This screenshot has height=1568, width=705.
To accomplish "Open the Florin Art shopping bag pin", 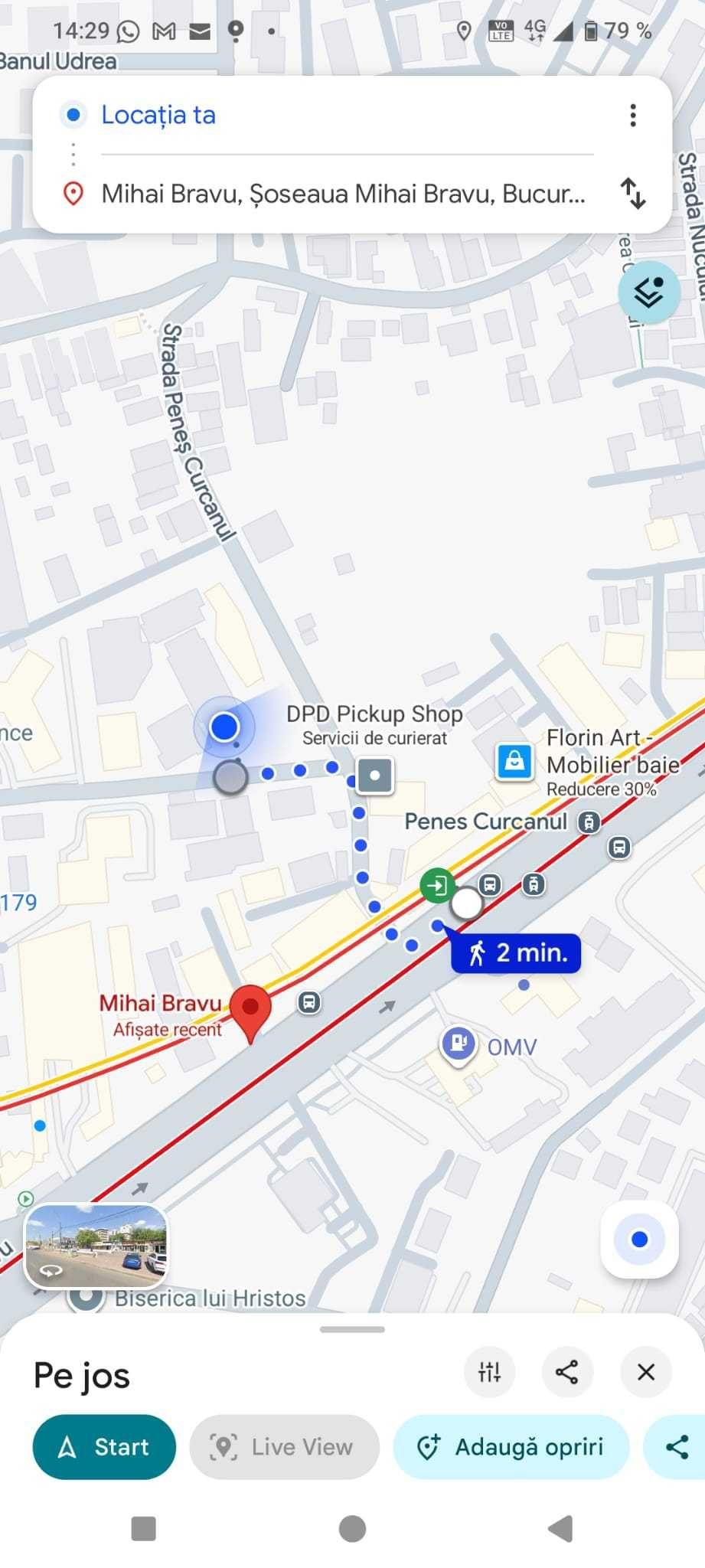I will click(x=514, y=762).
